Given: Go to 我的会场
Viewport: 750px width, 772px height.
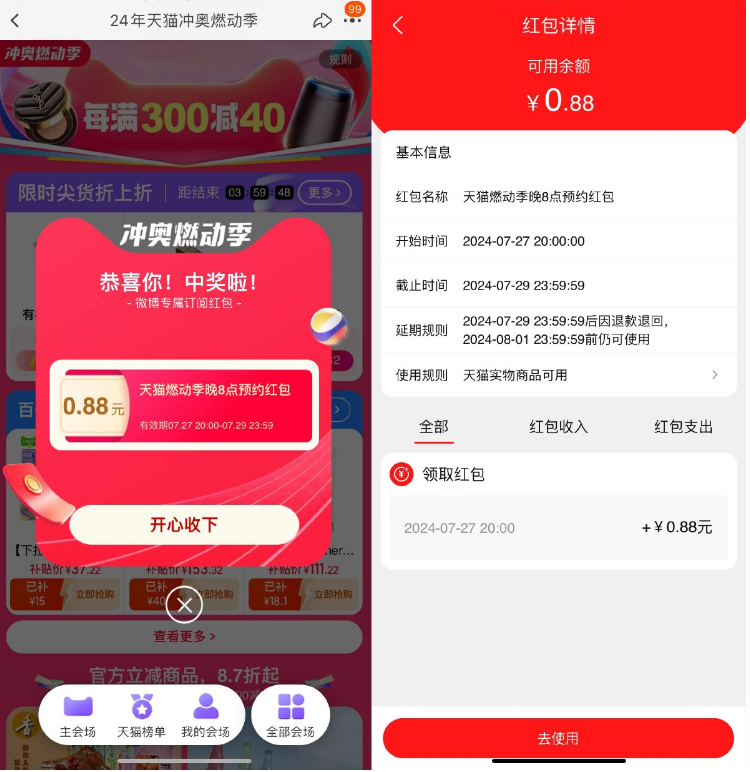Looking at the screenshot, I should pyautogui.click(x=206, y=716).
